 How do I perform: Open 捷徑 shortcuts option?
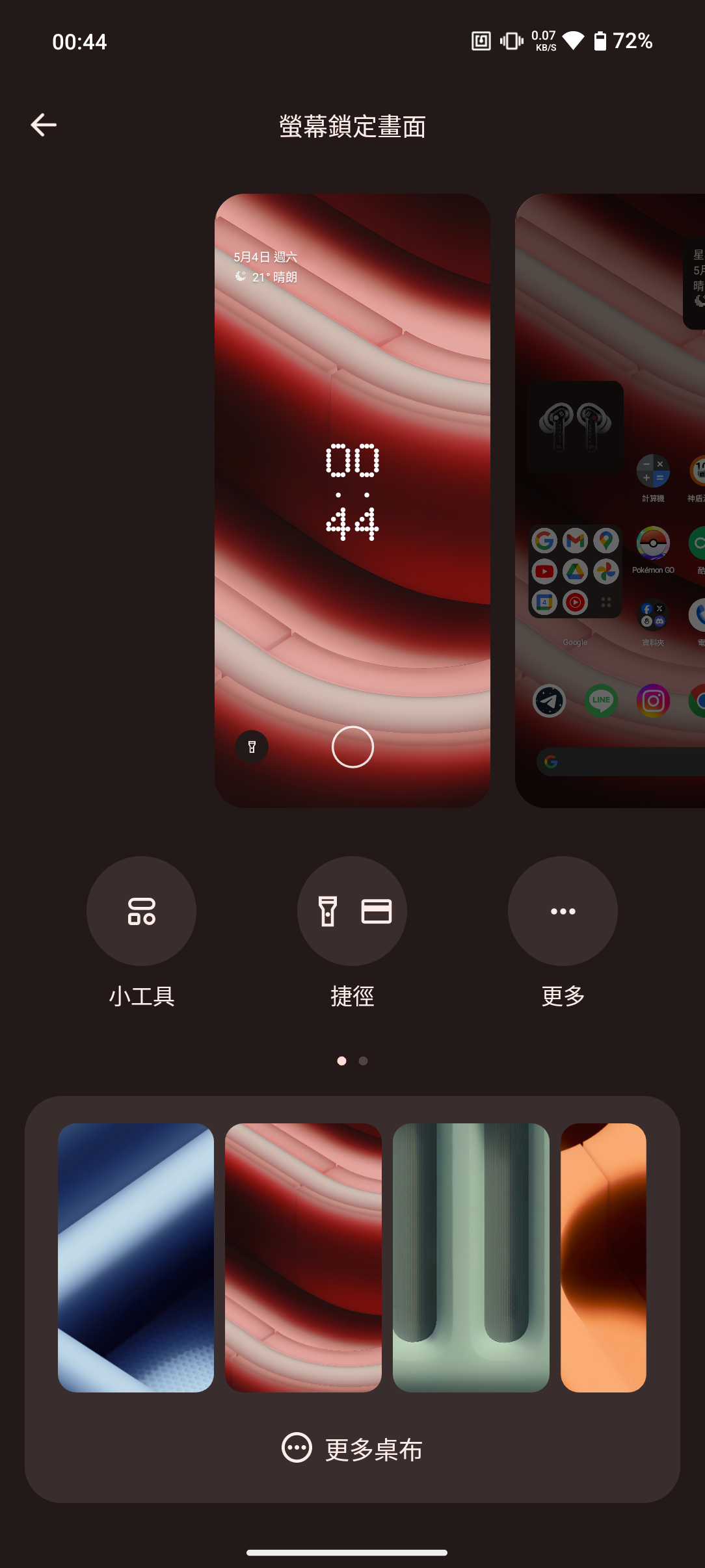point(352,911)
